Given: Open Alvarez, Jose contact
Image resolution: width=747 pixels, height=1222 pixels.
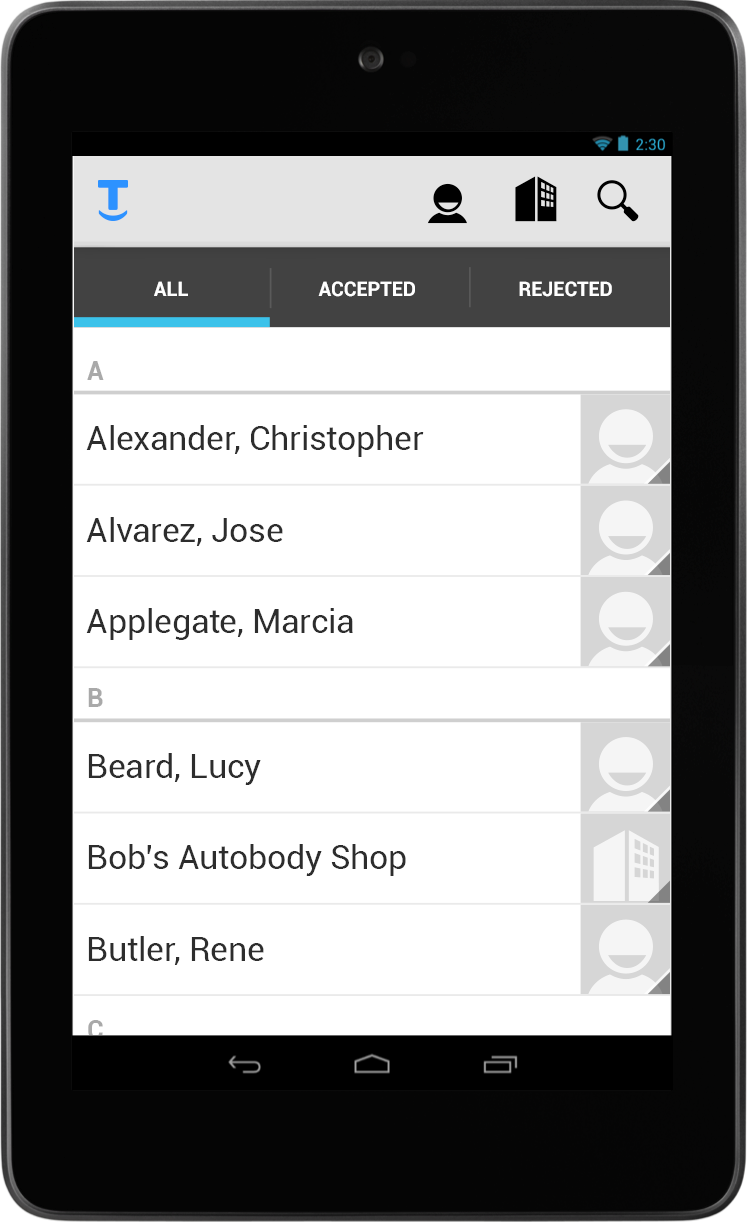Looking at the screenshot, I should click(372, 530).
